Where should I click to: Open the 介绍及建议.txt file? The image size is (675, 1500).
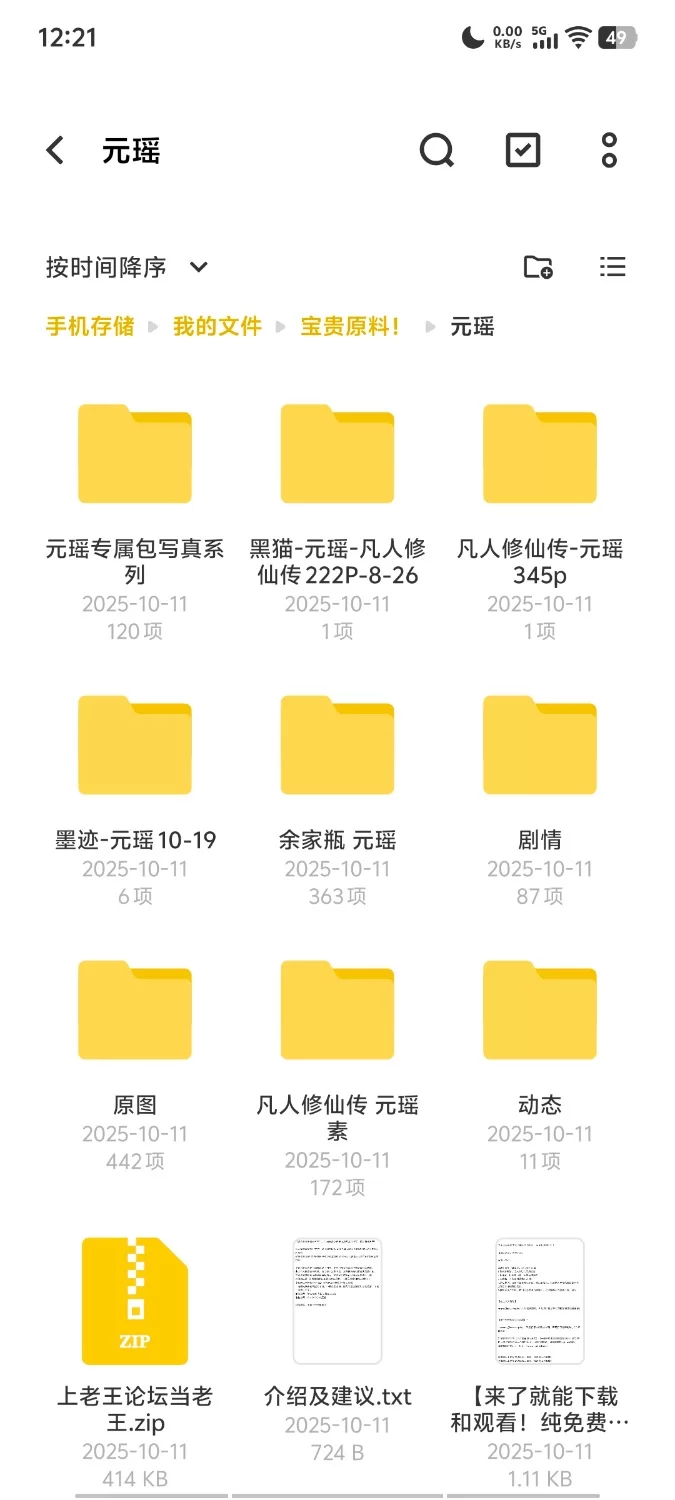(337, 1301)
